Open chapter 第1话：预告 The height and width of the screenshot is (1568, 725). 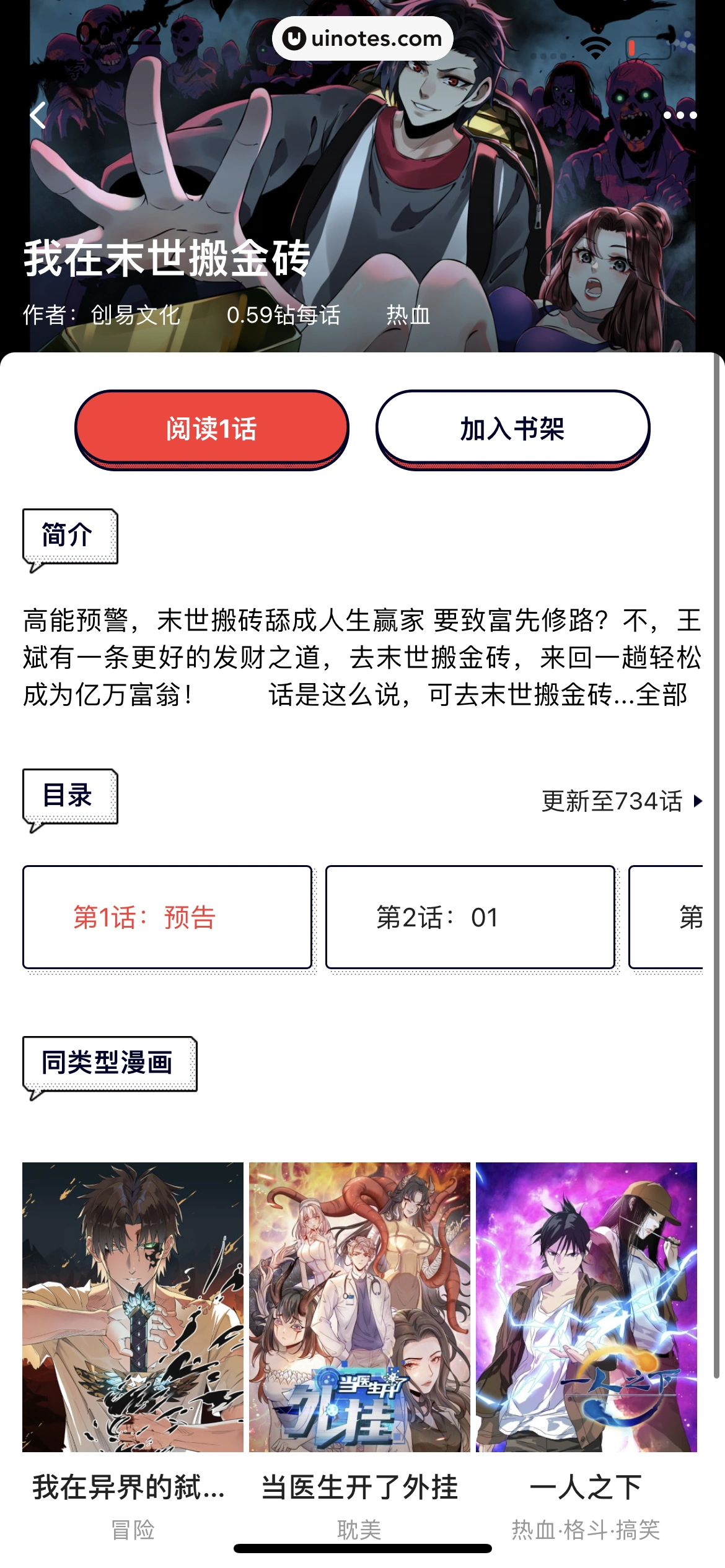pyautogui.click(x=167, y=917)
